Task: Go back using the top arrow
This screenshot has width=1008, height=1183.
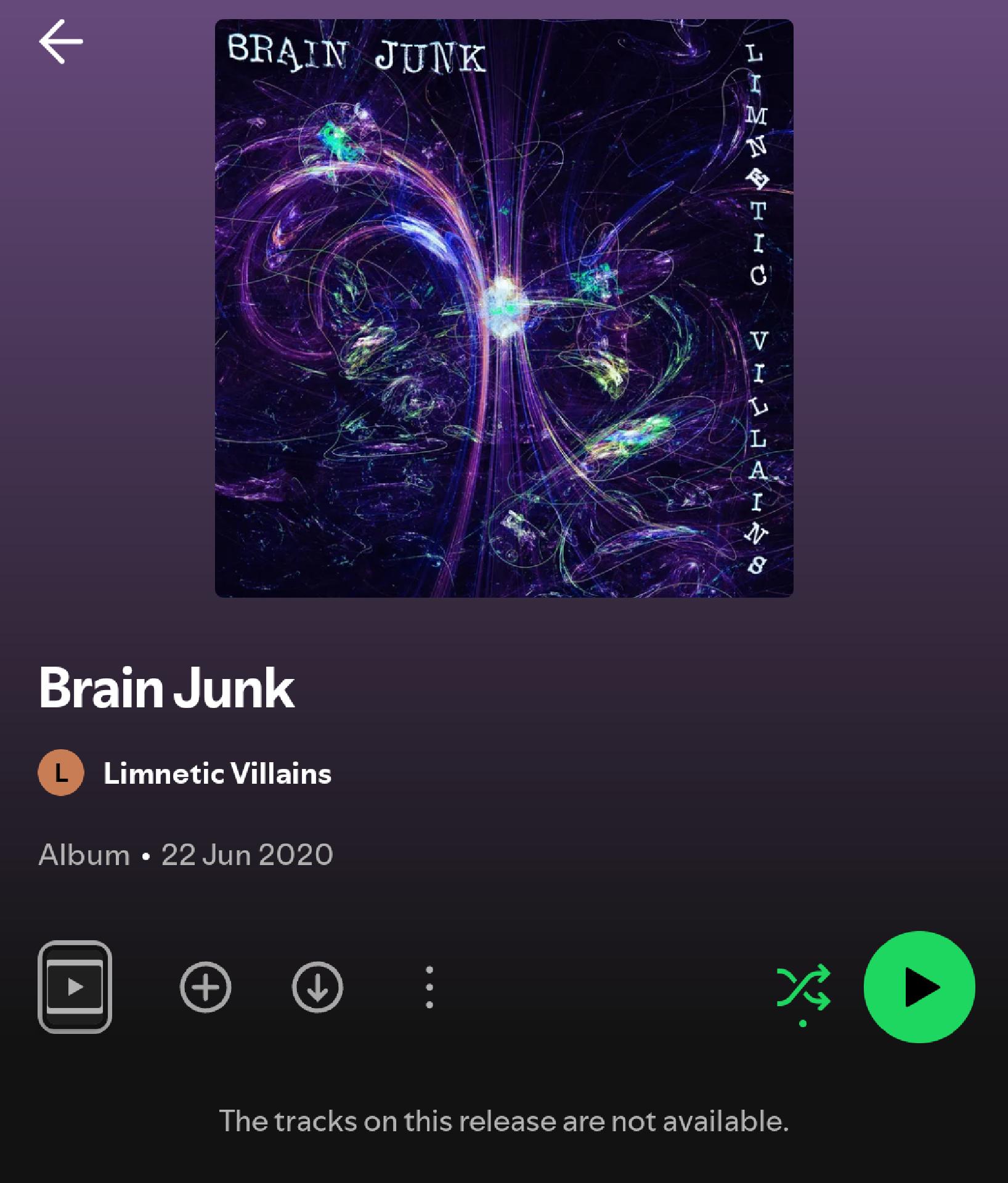Action: (60, 41)
